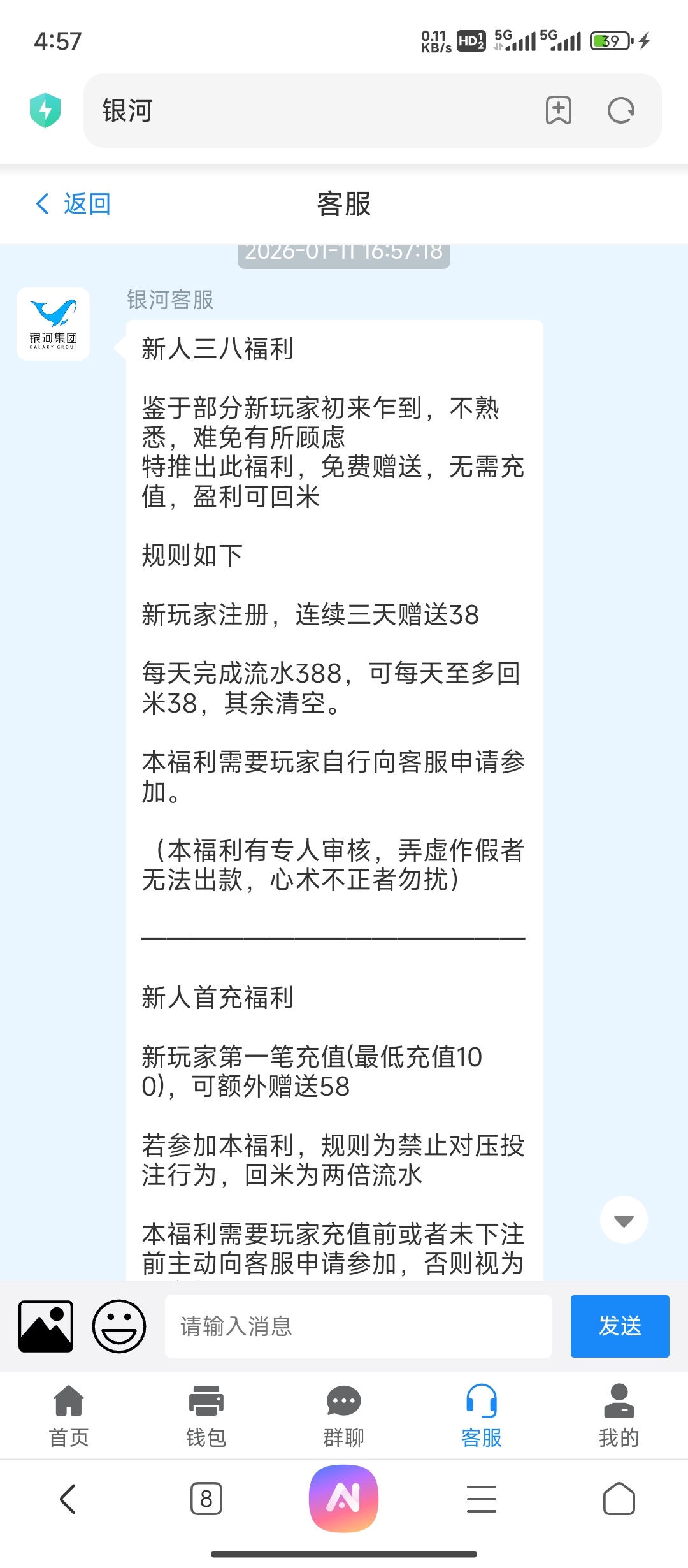Viewport: 688px width, 1568px height.
Task: Focus the 请输入消息 message field
Action: point(358,1326)
